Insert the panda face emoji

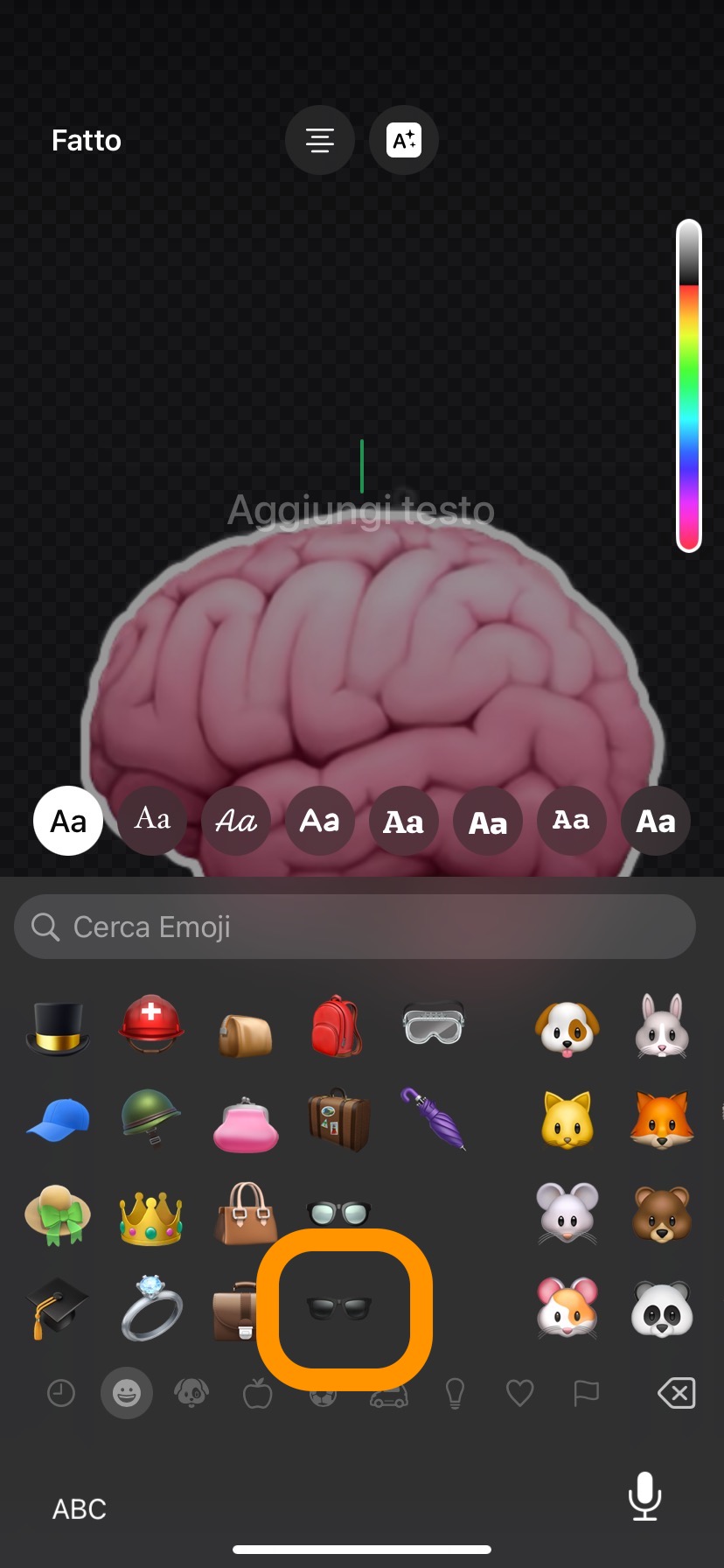[x=662, y=1310]
